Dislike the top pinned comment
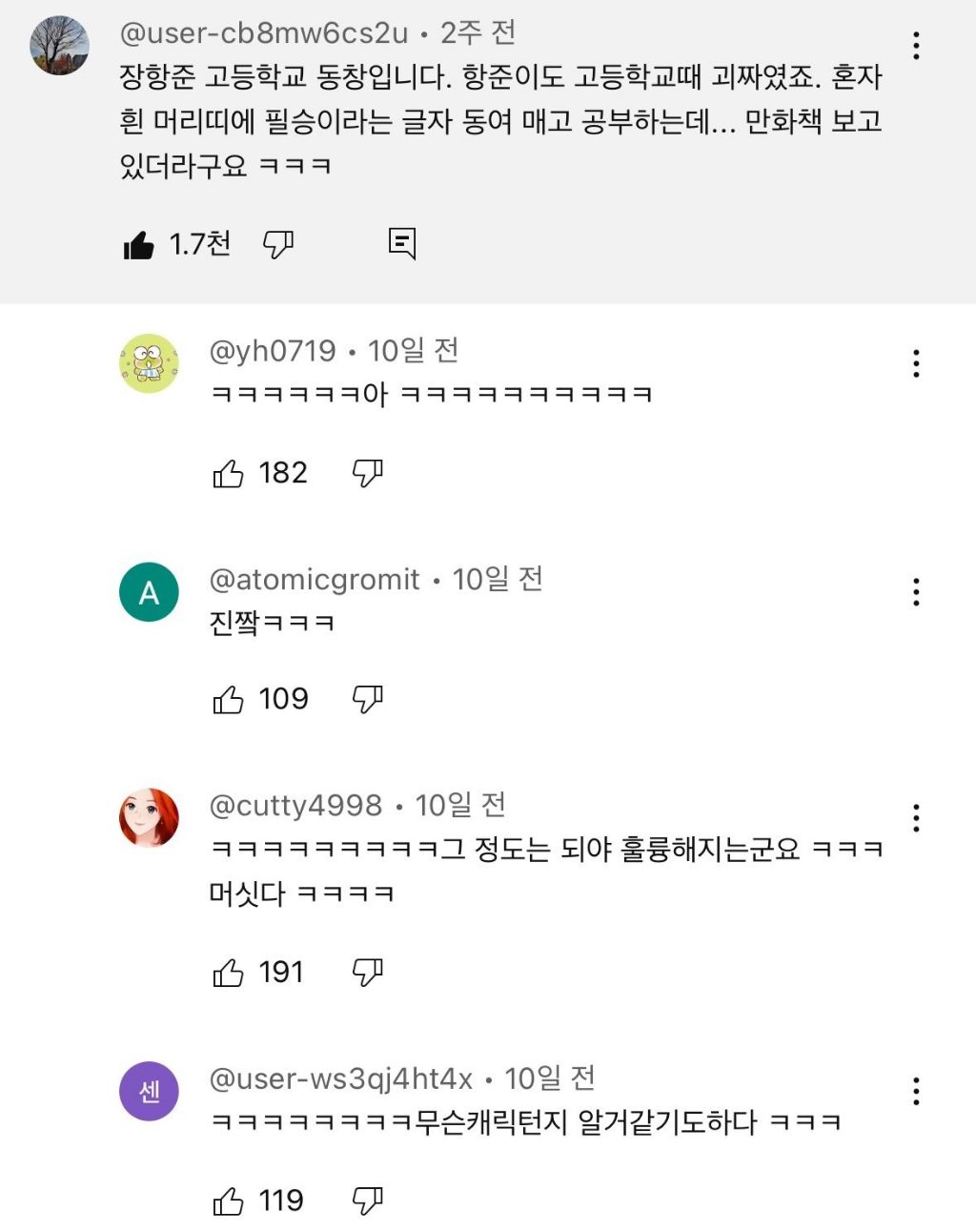This screenshot has width=976, height=1232. click(x=278, y=245)
